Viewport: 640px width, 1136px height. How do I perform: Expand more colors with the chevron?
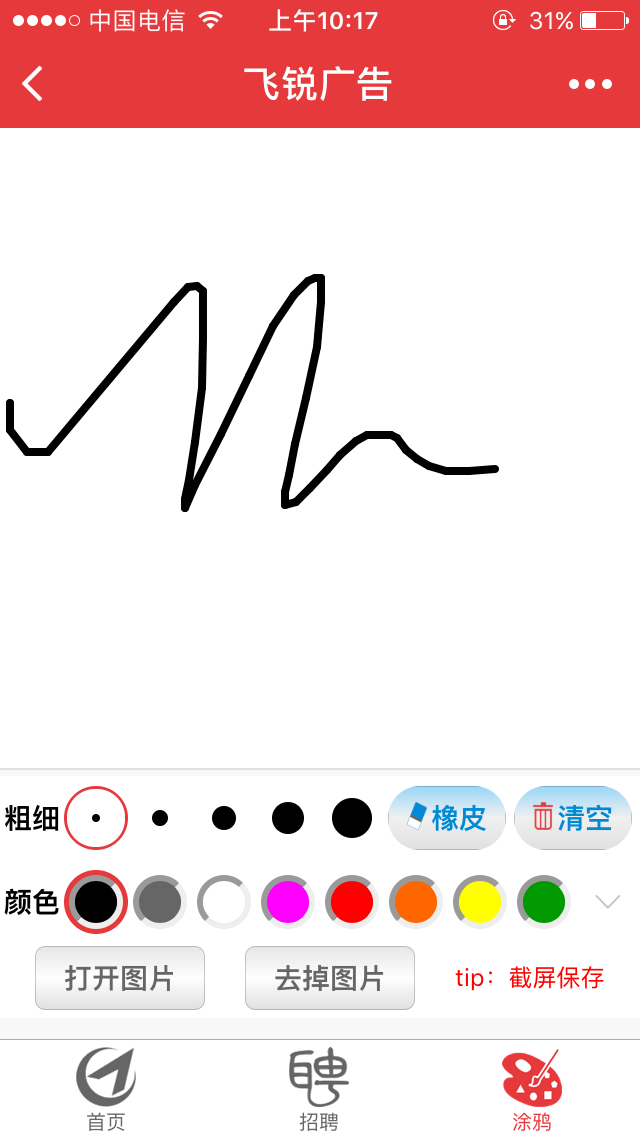click(608, 902)
